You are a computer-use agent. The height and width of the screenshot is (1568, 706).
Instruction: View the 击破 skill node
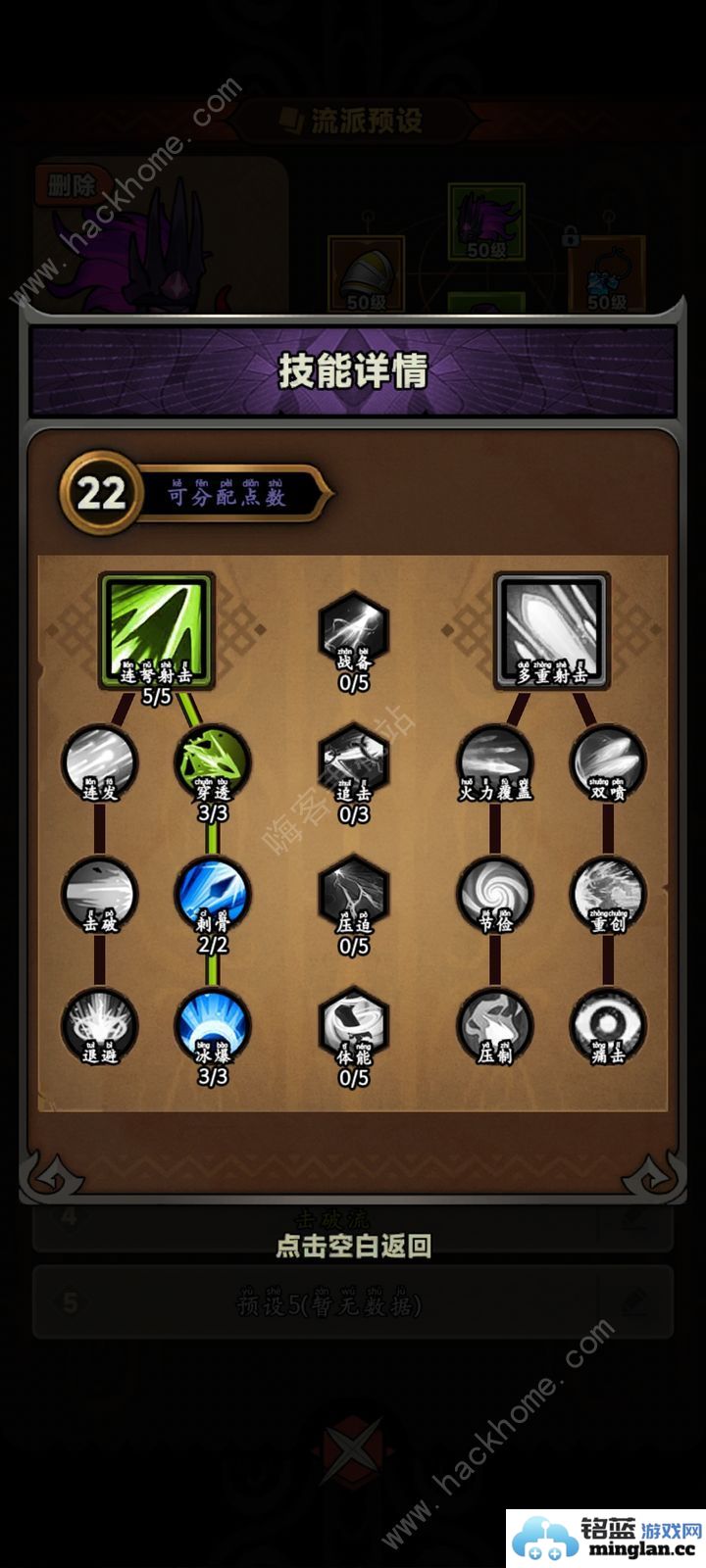pos(100,894)
